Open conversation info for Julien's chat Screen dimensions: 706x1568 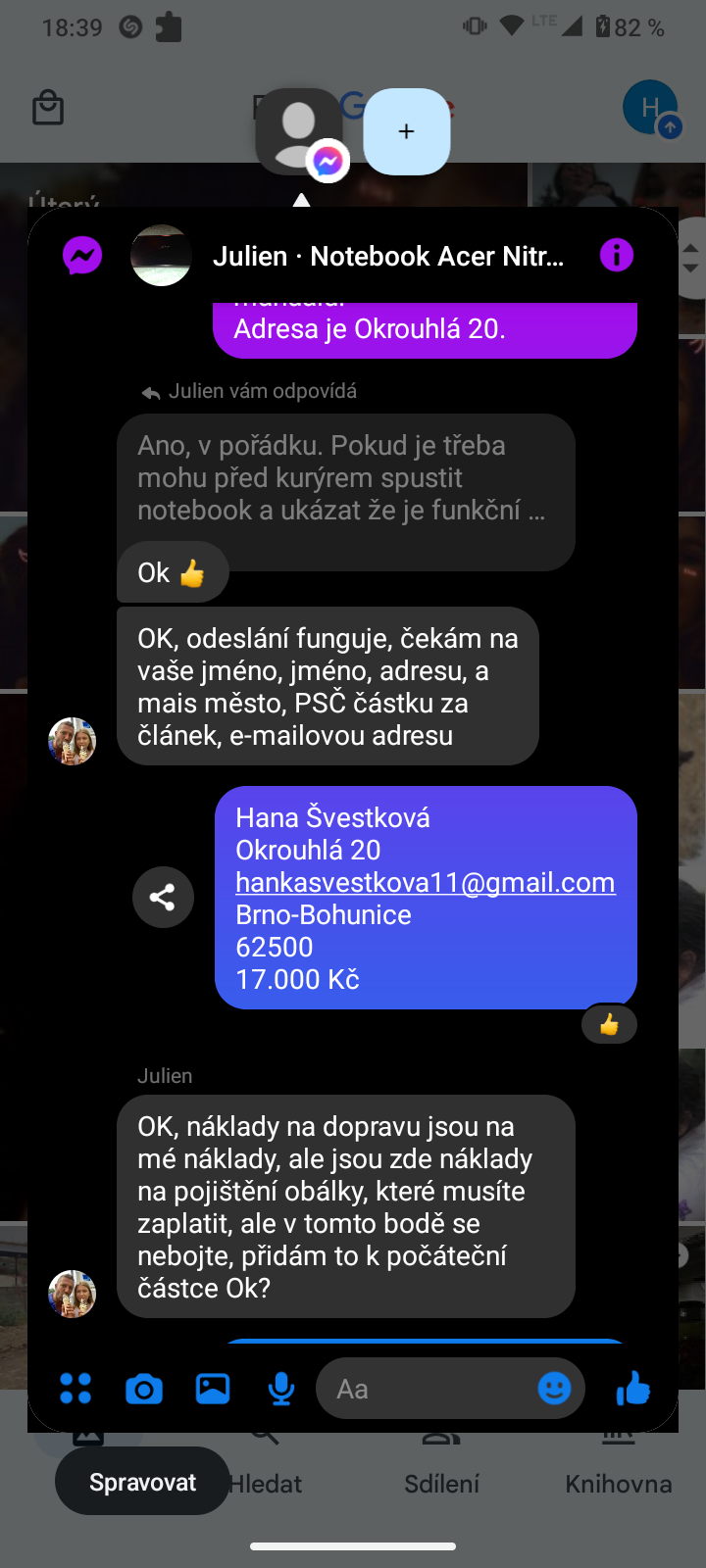[616, 256]
